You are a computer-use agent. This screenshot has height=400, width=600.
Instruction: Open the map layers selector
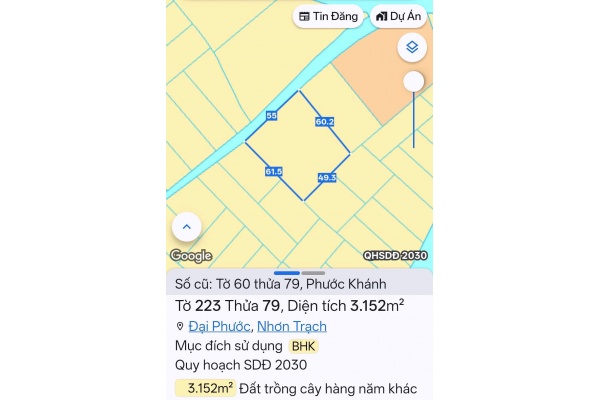pyautogui.click(x=412, y=47)
